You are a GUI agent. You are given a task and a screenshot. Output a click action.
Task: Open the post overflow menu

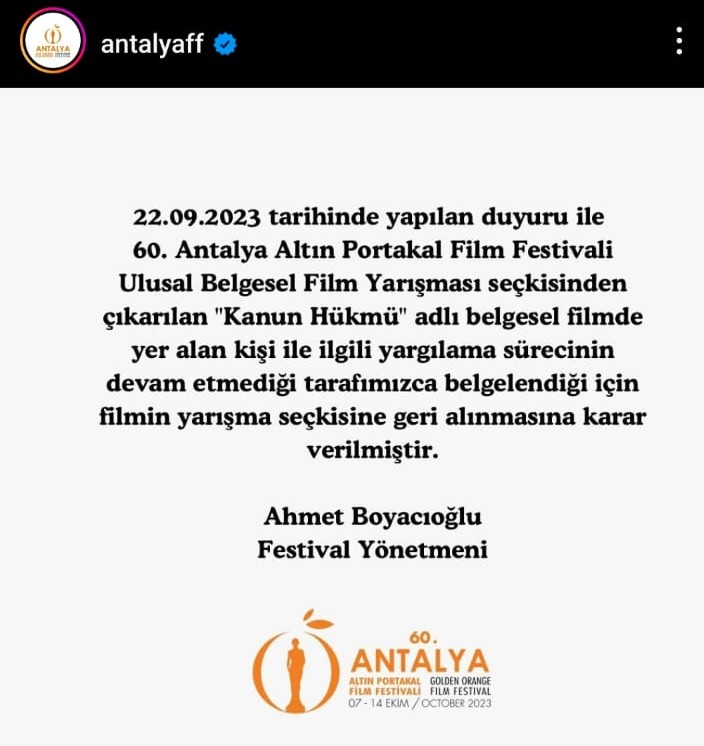tap(679, 42)
